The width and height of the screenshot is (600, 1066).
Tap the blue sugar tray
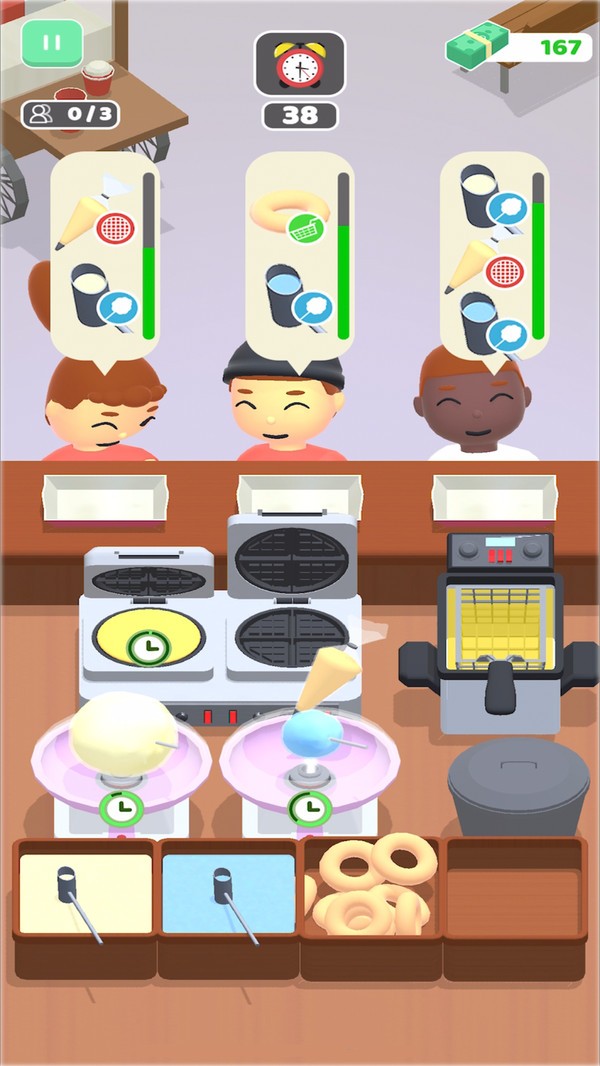tap(228, 895)
